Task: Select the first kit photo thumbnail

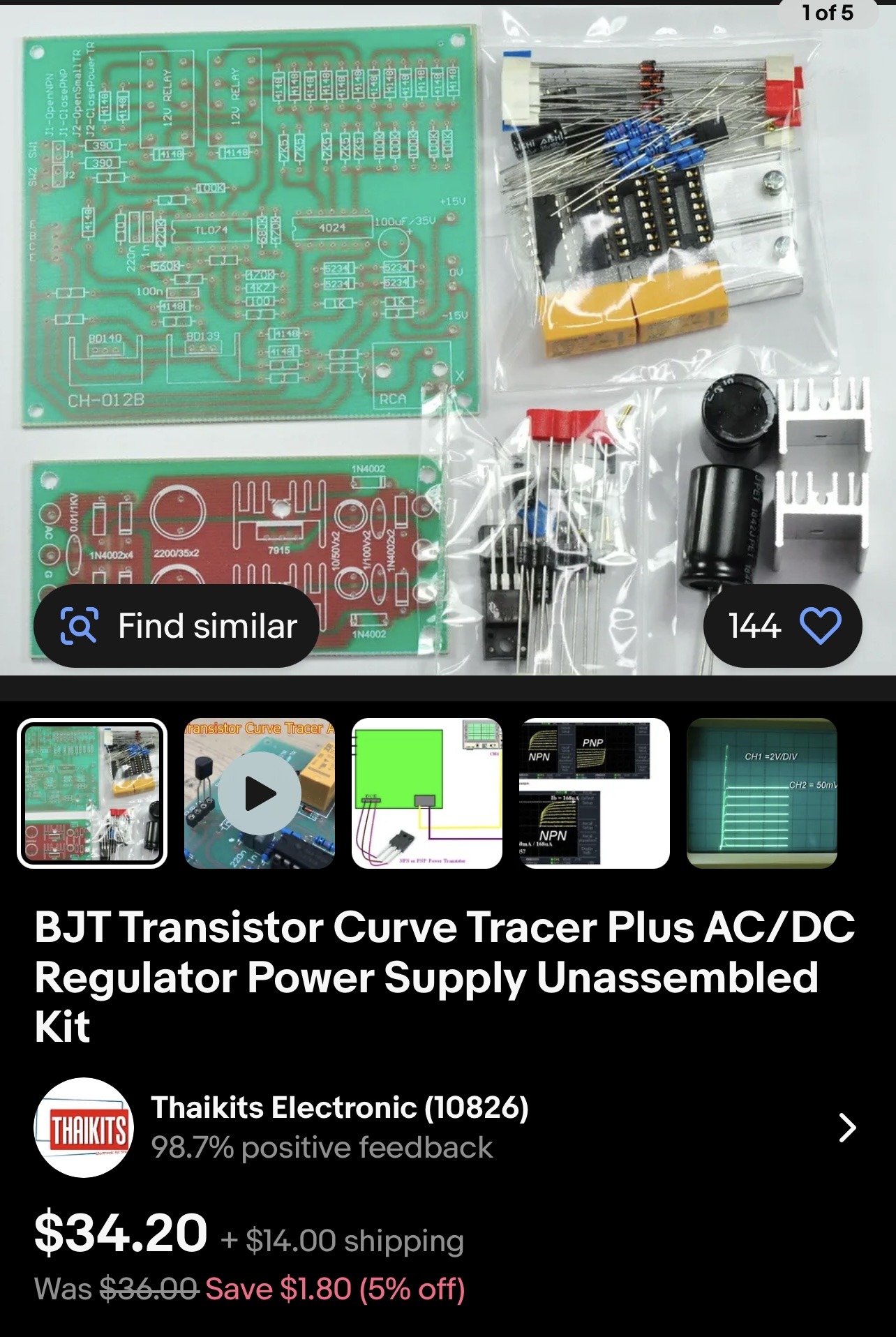Action: point(92,793)
